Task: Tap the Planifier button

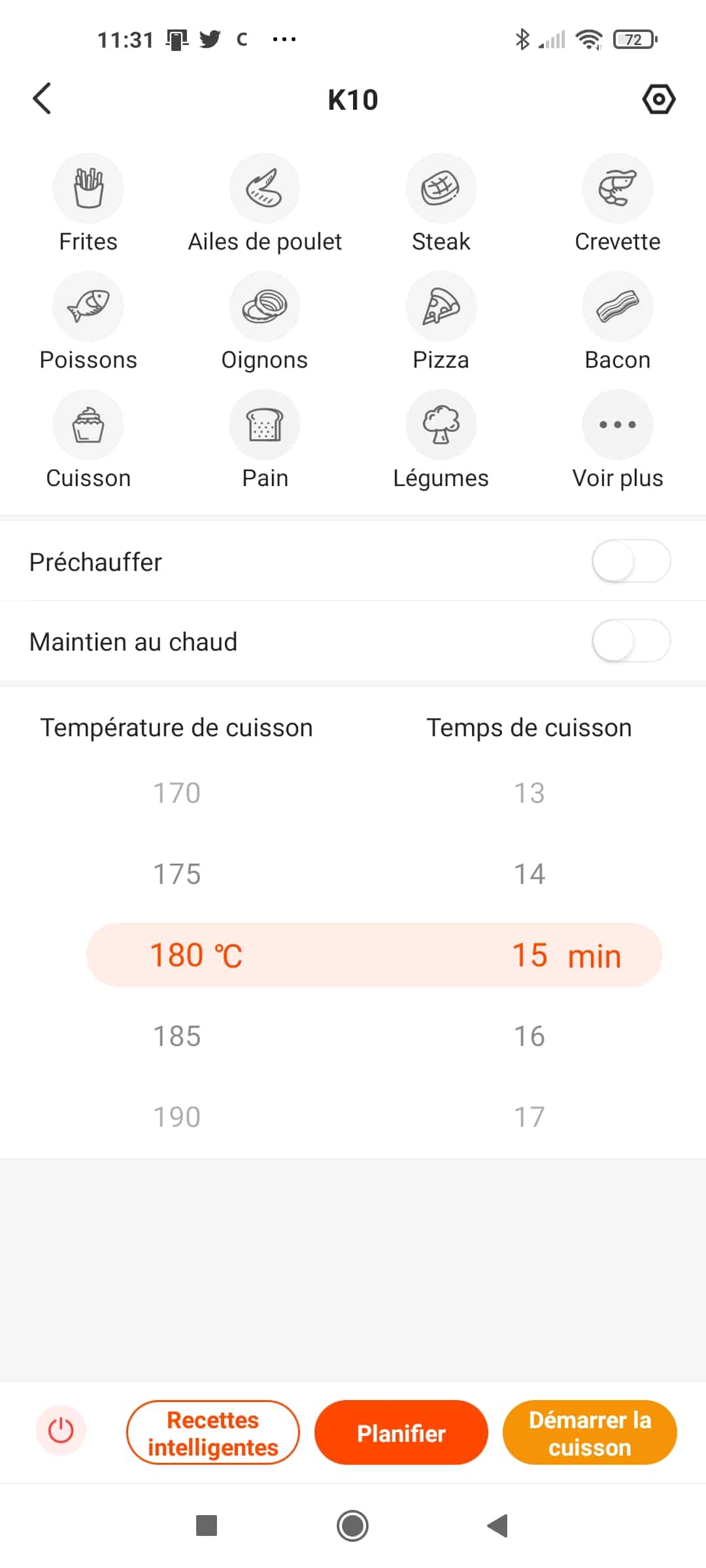Action: click(x=401, y=1433)
